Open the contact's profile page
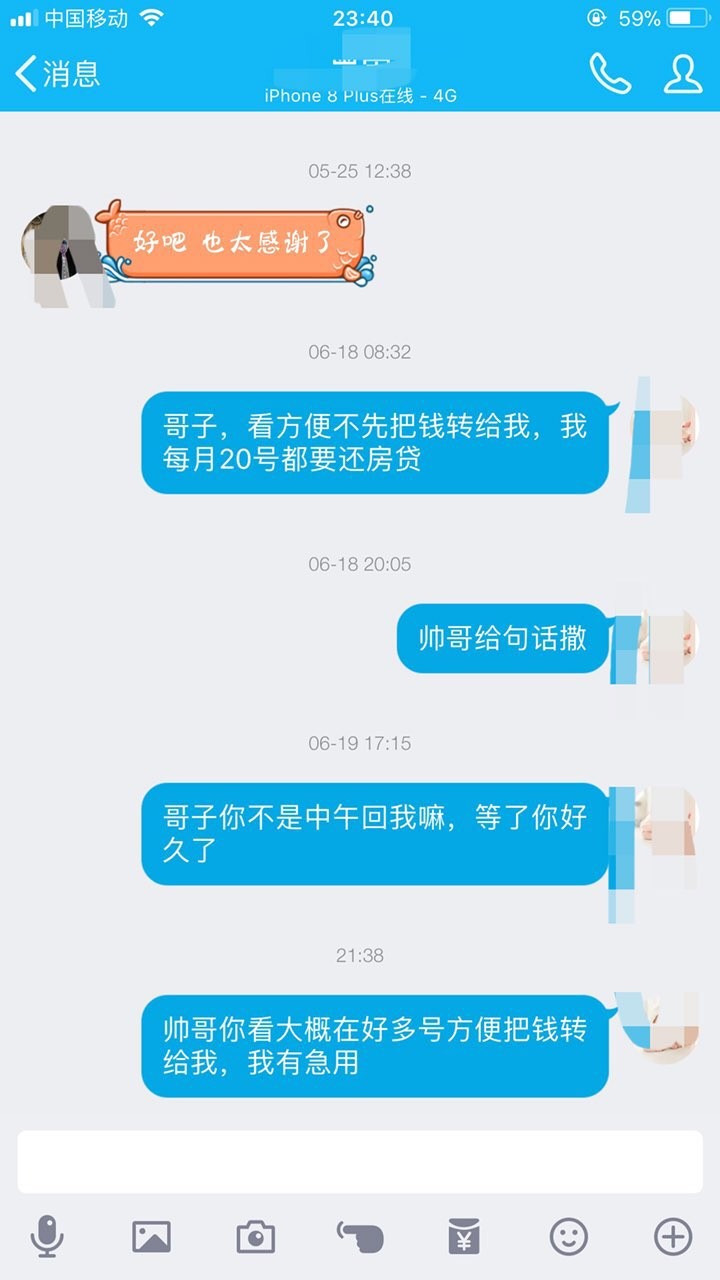The height and width of the screenshot is (1280, 720). (x=683, y=73)
